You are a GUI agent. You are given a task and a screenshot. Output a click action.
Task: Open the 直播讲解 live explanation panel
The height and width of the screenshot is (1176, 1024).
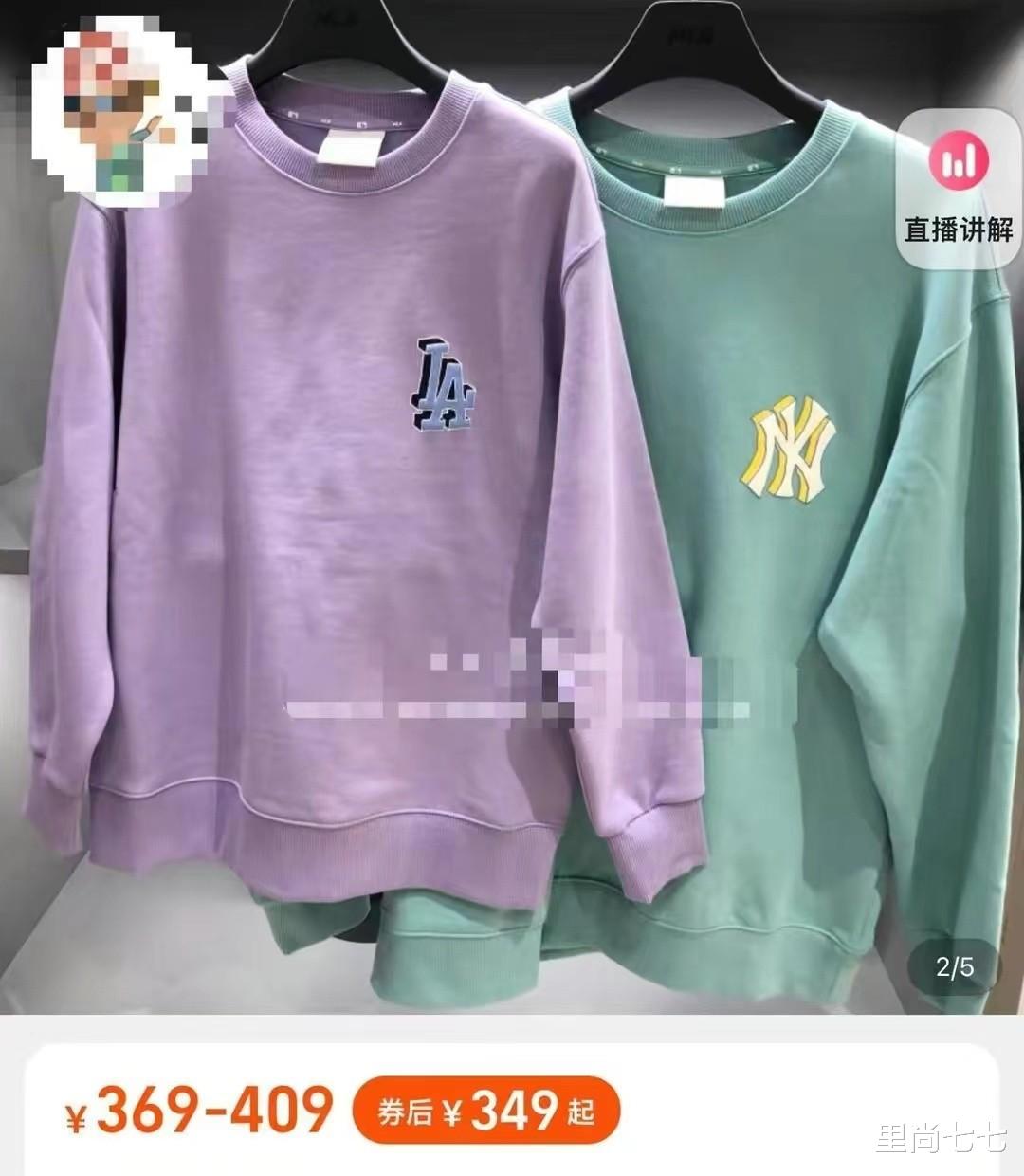(960, 230)
